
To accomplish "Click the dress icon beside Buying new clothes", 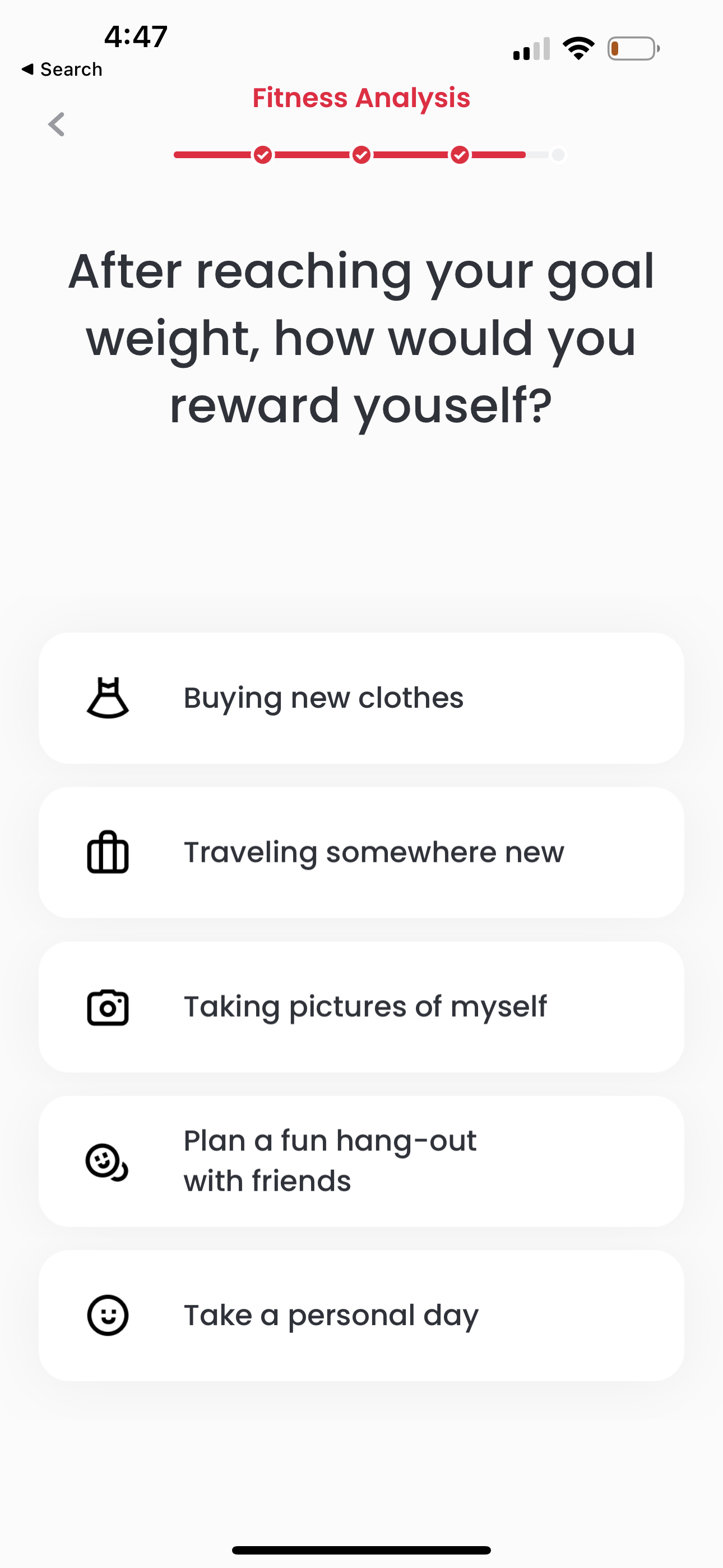I will pos(108,698).
